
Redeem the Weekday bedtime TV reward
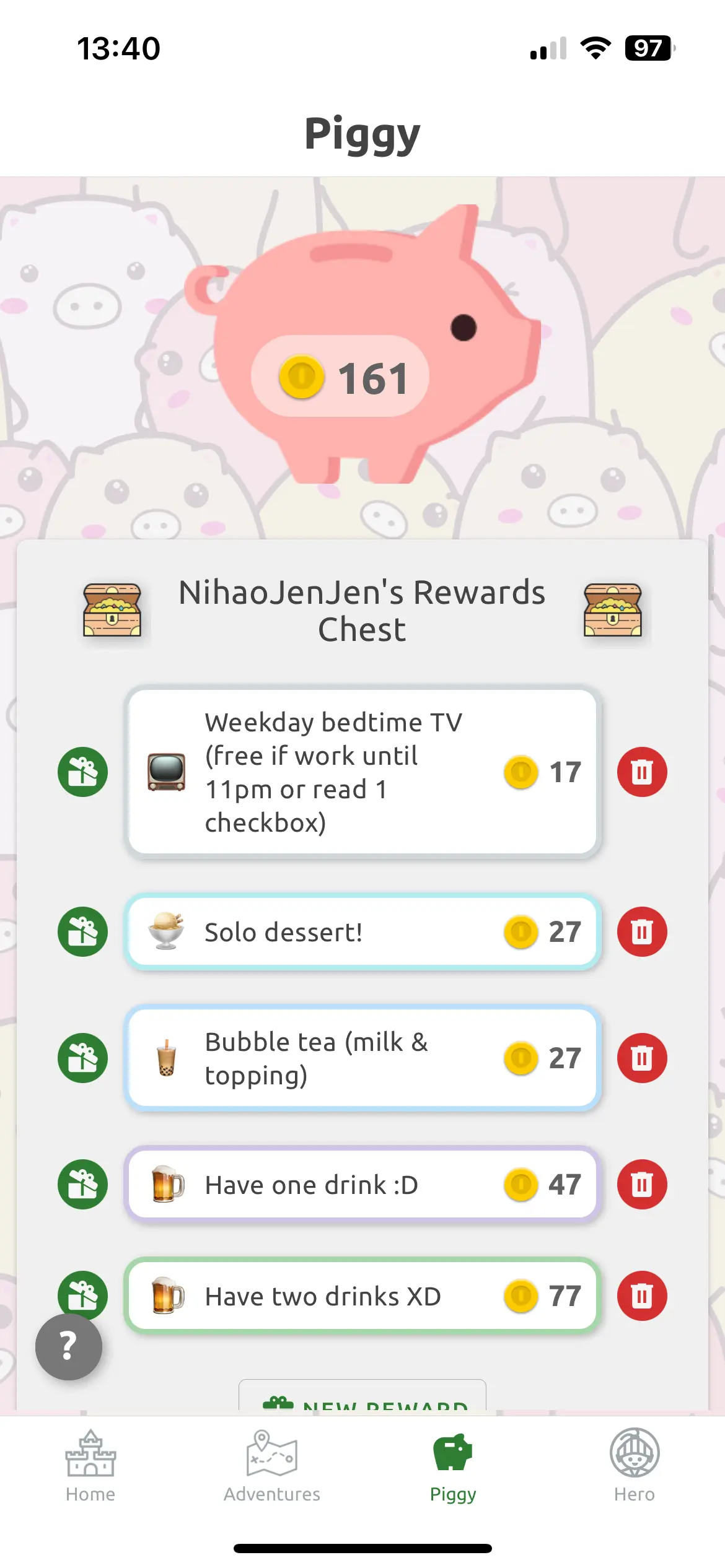click(x=82, y=771)
